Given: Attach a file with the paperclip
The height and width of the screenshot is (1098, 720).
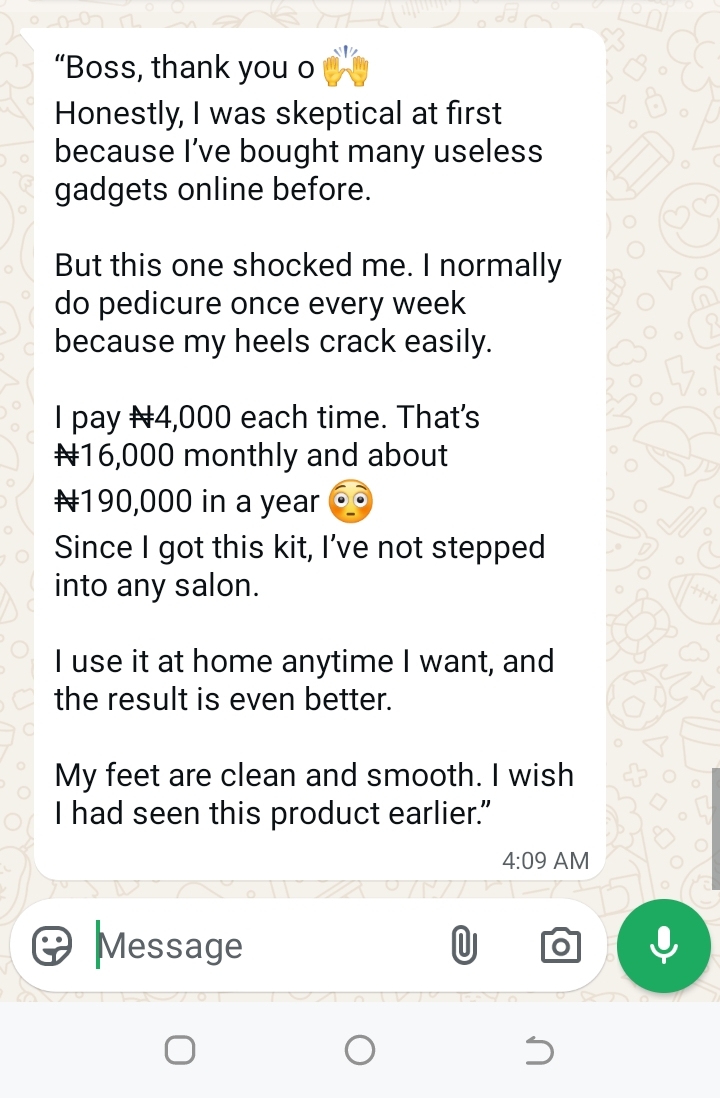Looking at the screenshot, I should tap(462, 945).
